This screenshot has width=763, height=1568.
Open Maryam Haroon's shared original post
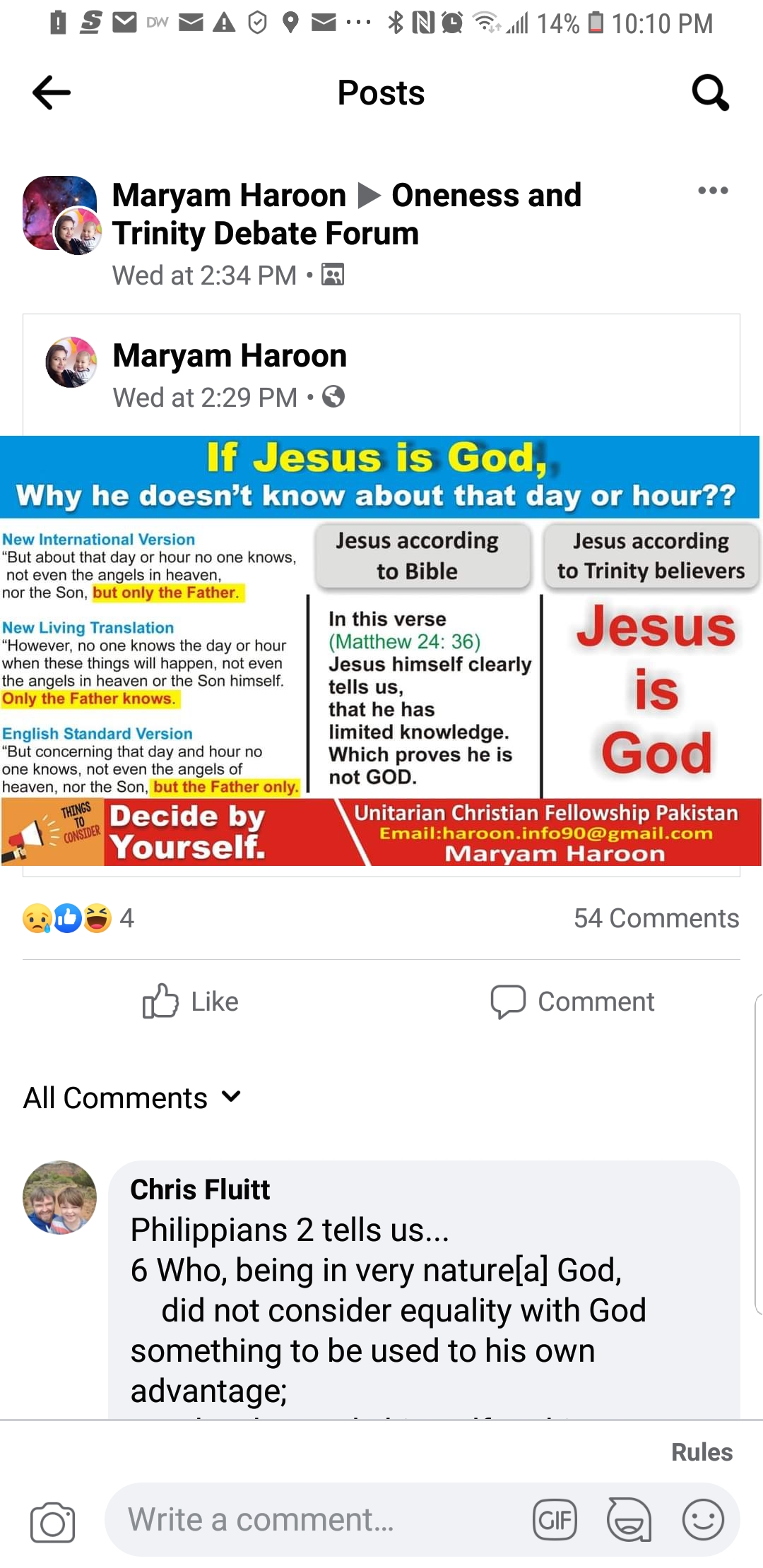click(x=230, y=356)
